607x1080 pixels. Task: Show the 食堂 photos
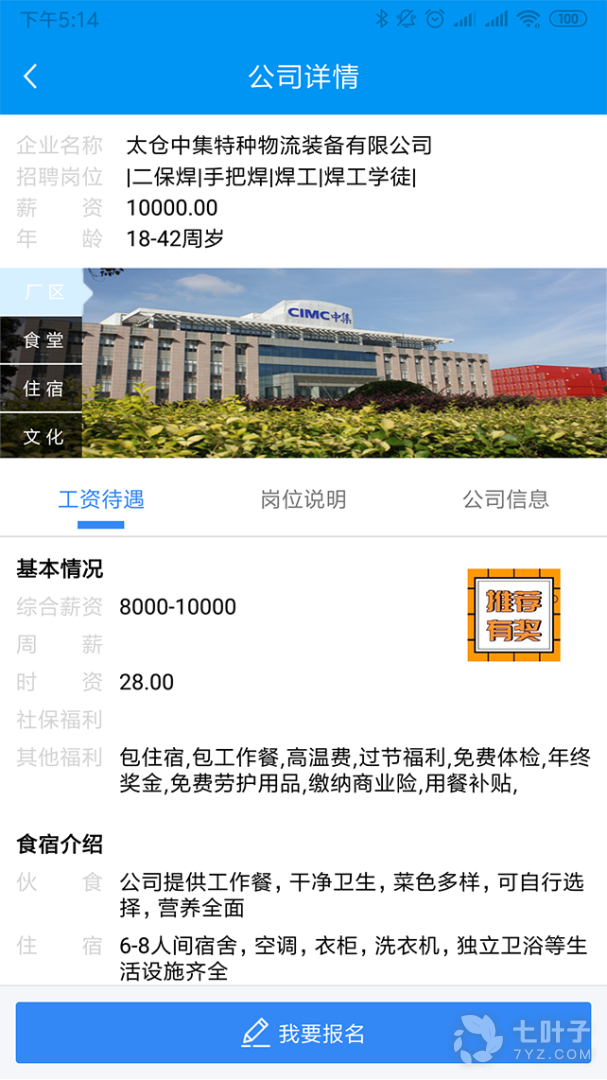coord(43,340)
